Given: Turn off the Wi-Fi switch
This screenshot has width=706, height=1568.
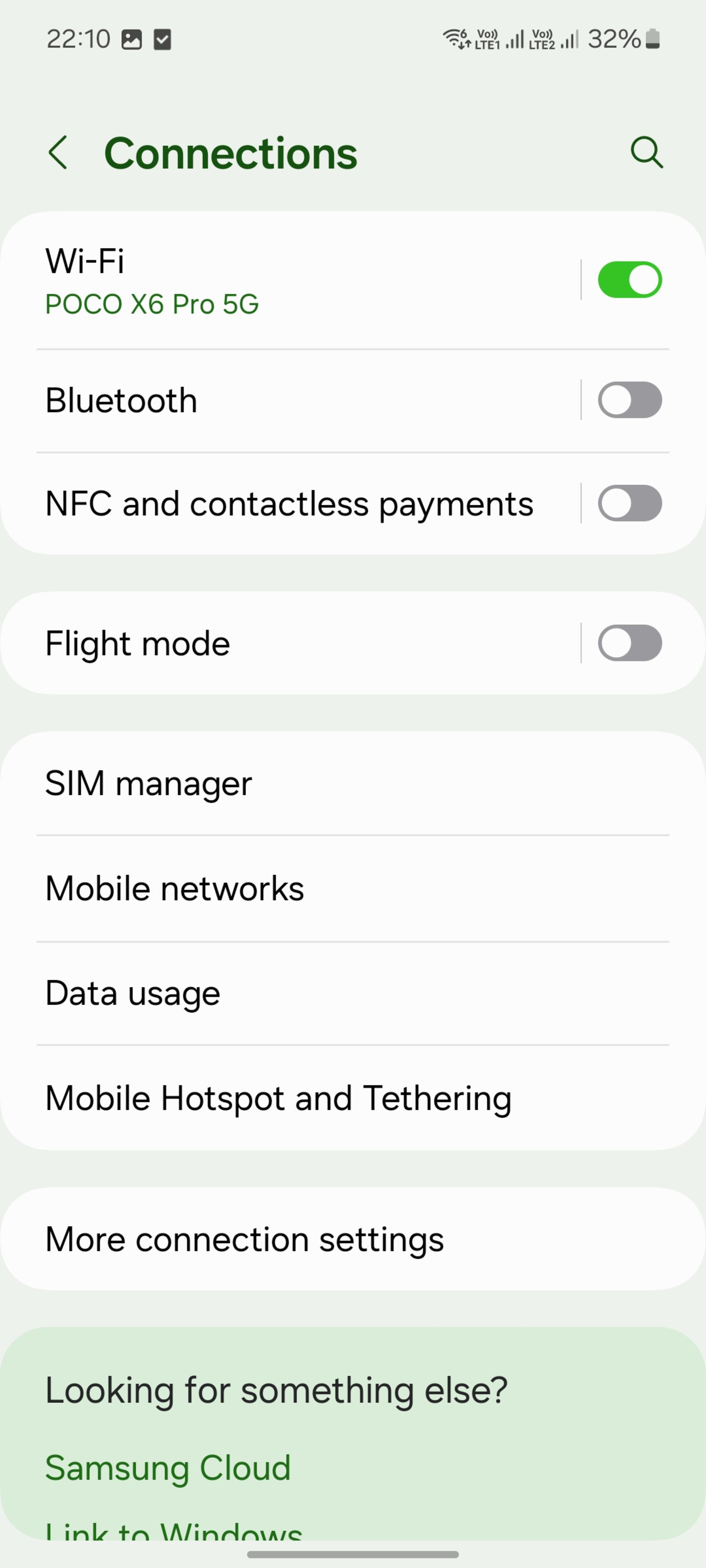Looking at the screenshot, I should pos(630,279).
